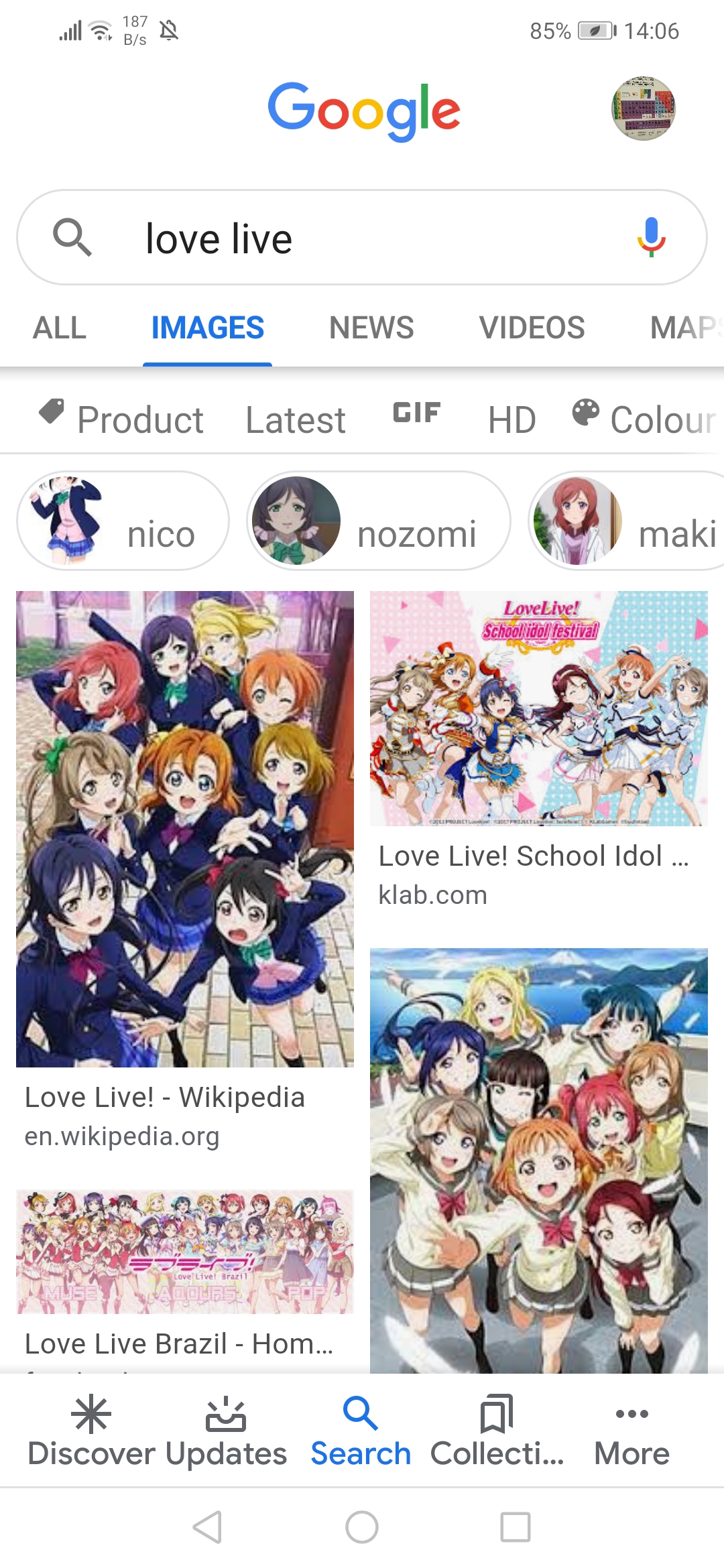Tap the microphone voice search icon

pyautogui.click(x=651, y=237)
